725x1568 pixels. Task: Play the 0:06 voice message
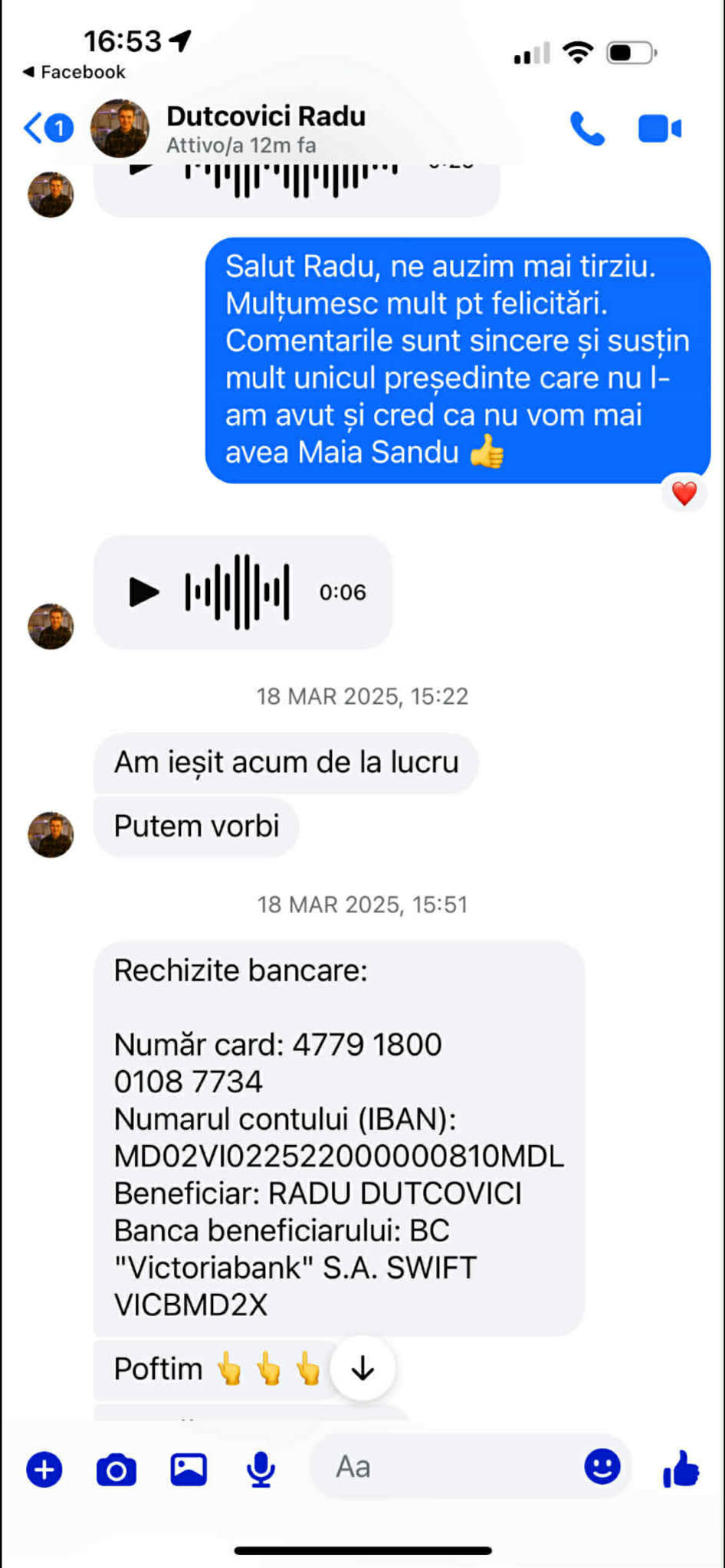[x=144, y=592]
